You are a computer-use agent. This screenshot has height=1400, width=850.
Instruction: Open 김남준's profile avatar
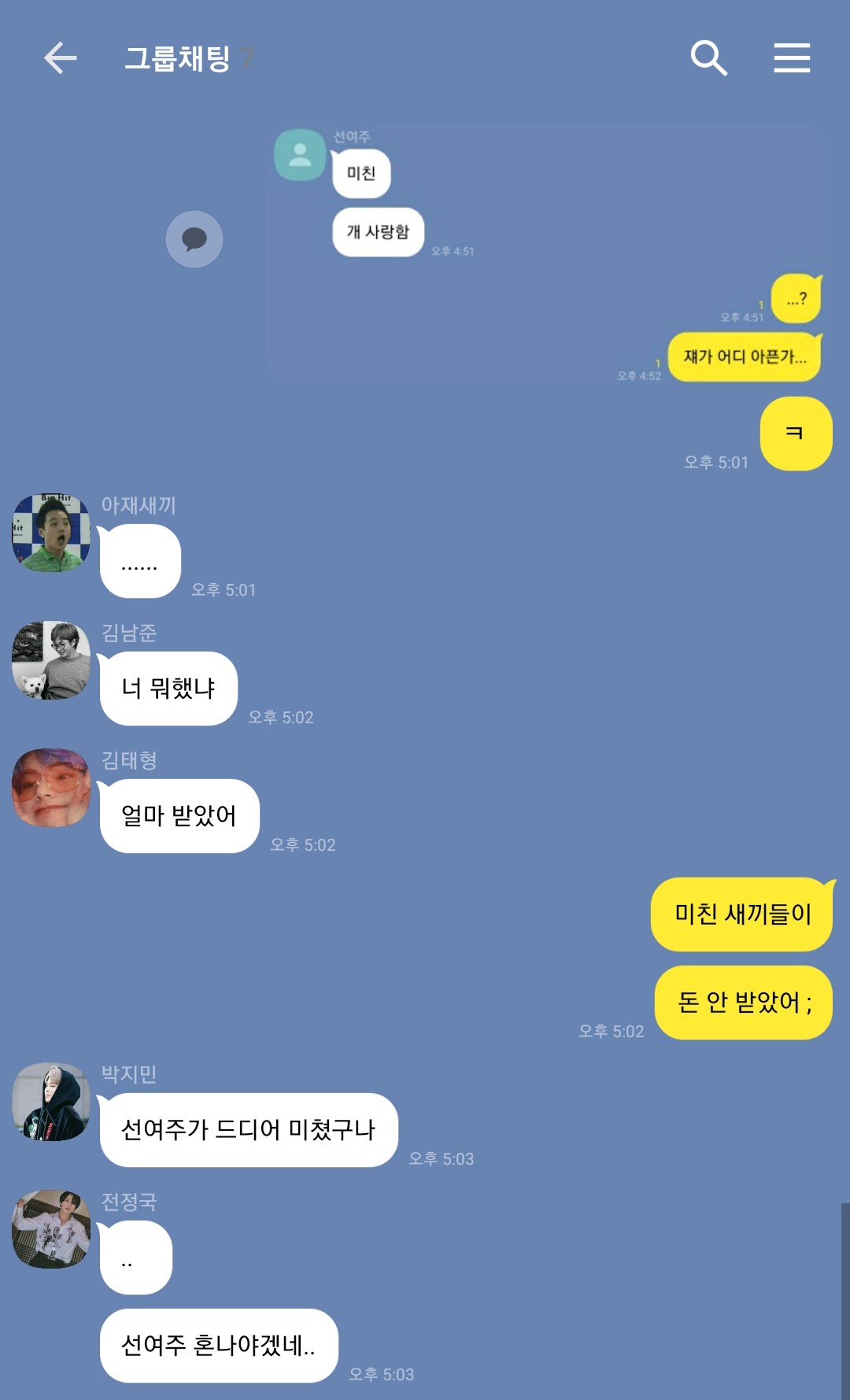pos(51,660)
